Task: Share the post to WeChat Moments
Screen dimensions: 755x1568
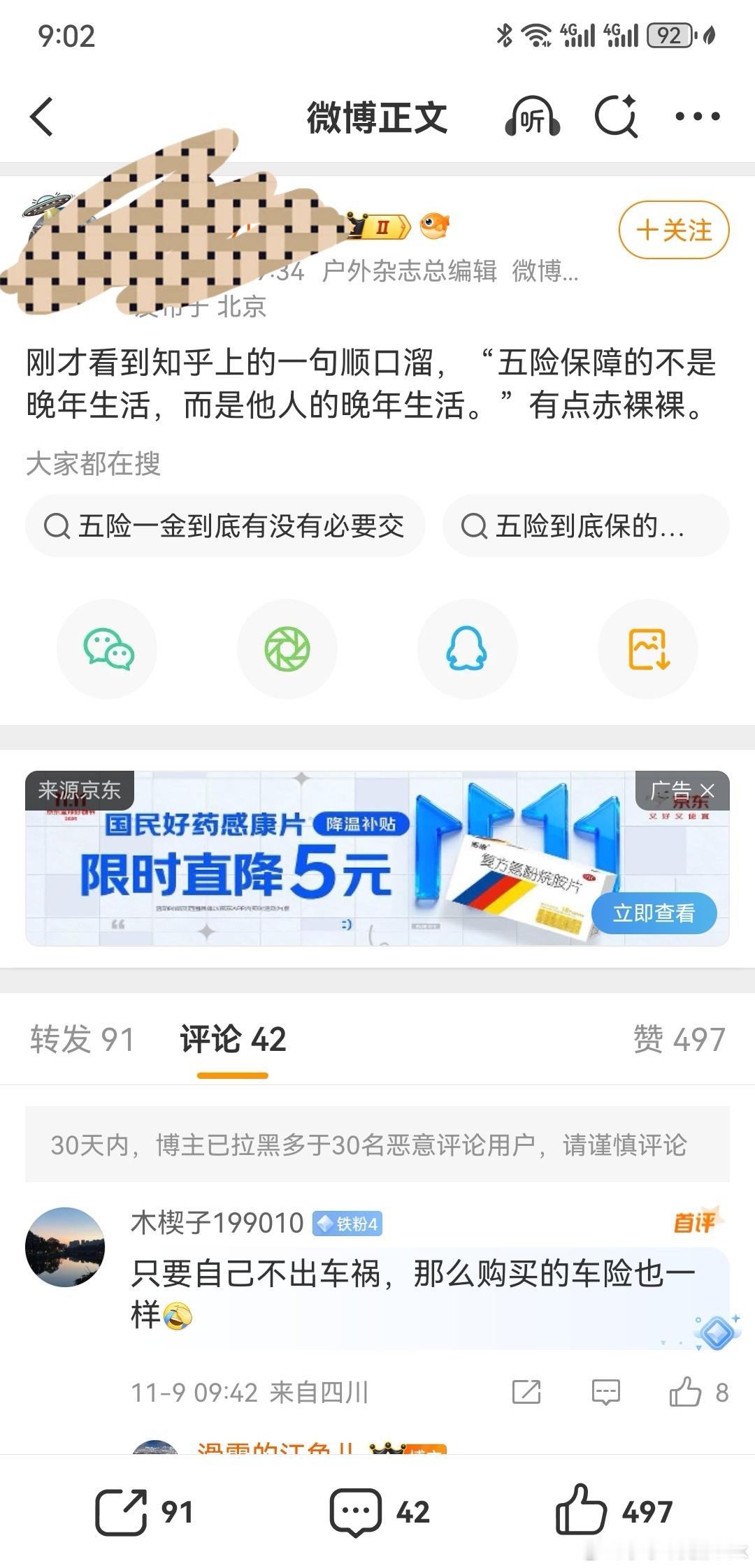Action: [287, 648]
